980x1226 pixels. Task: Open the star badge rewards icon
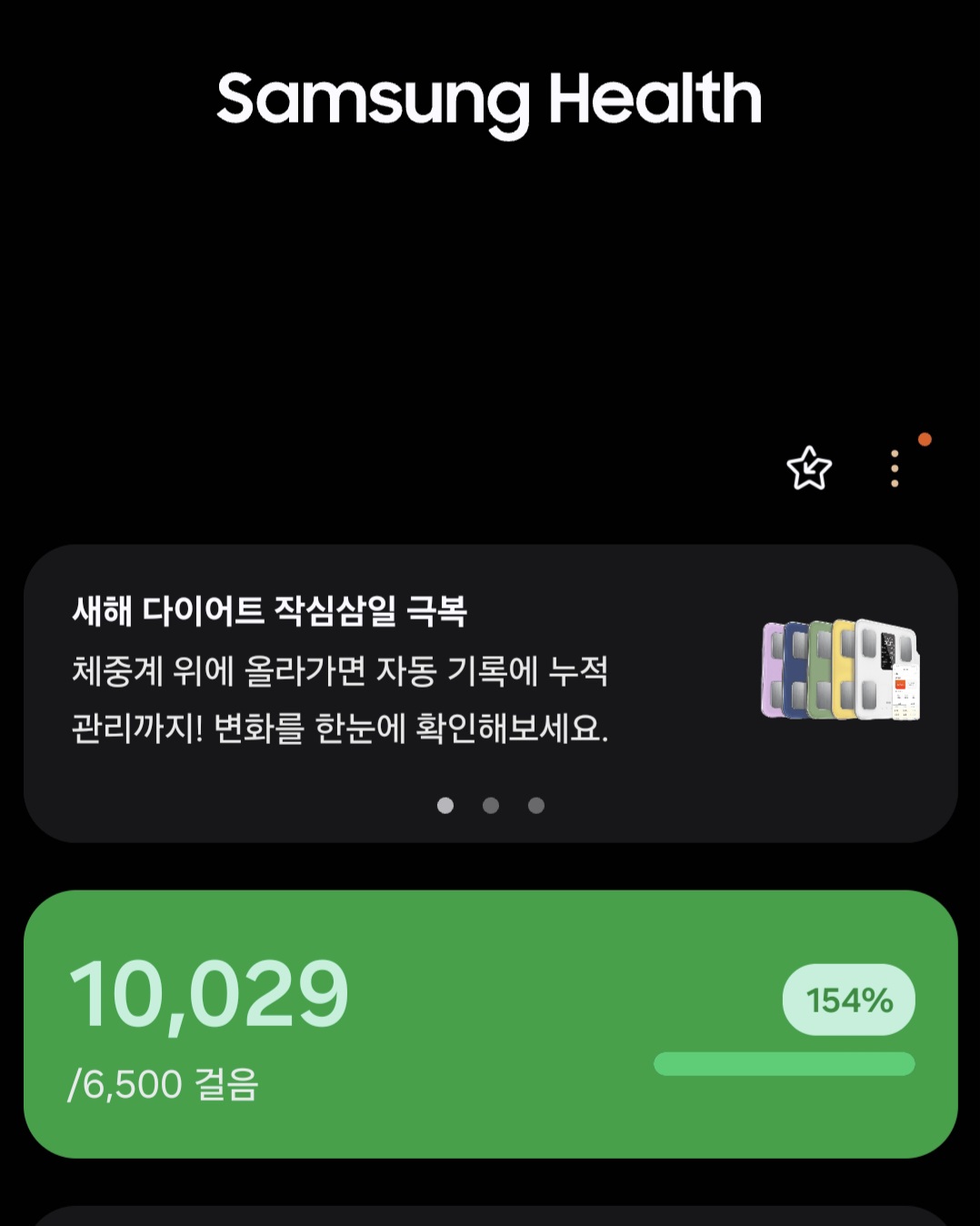click(x=808, y=468)
